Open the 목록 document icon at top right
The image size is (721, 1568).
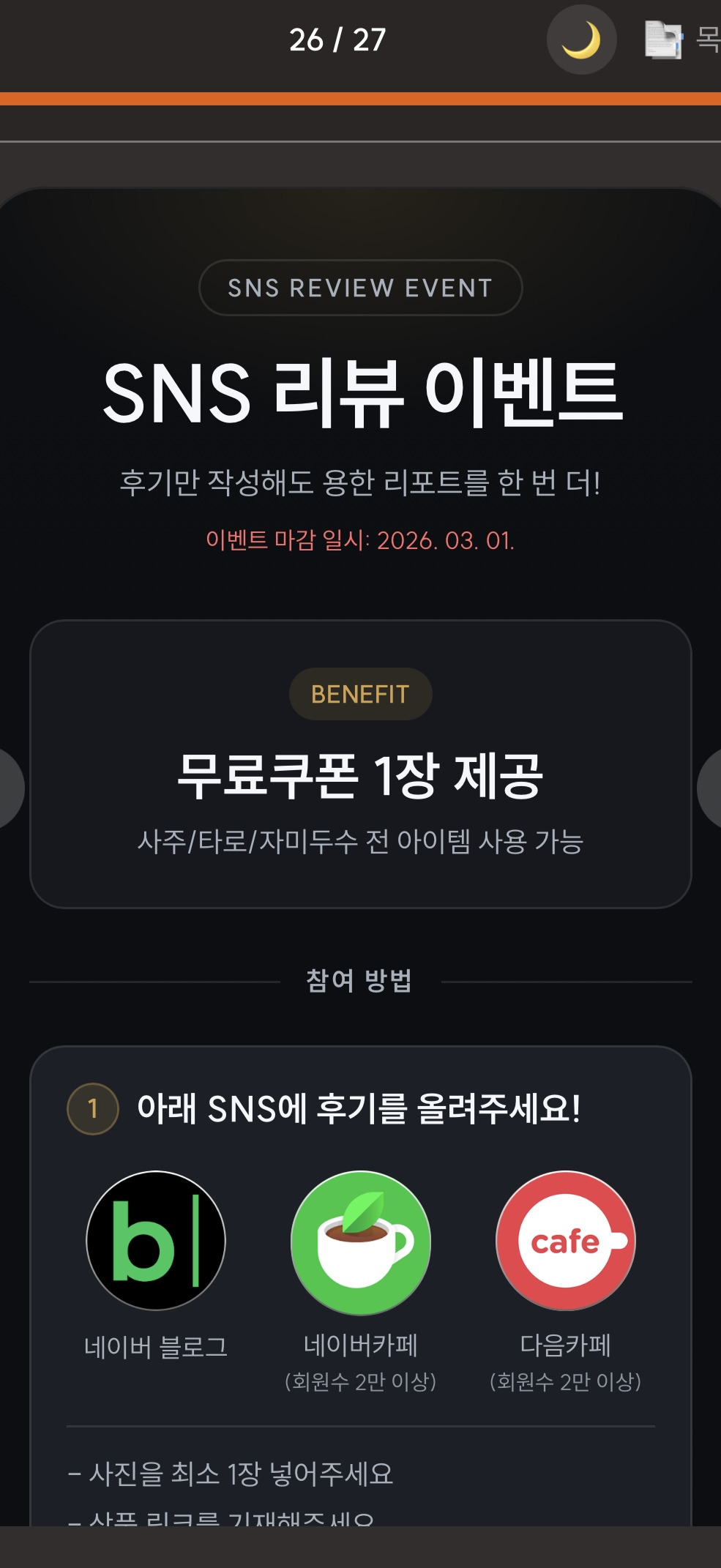click(x=663, y=40)
